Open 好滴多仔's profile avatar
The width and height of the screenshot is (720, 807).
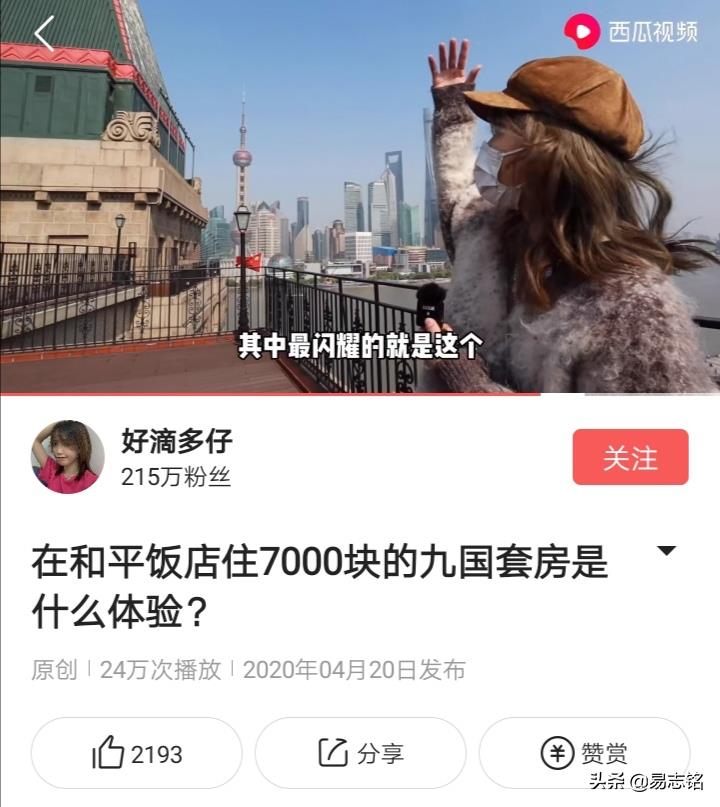[68, 457]
